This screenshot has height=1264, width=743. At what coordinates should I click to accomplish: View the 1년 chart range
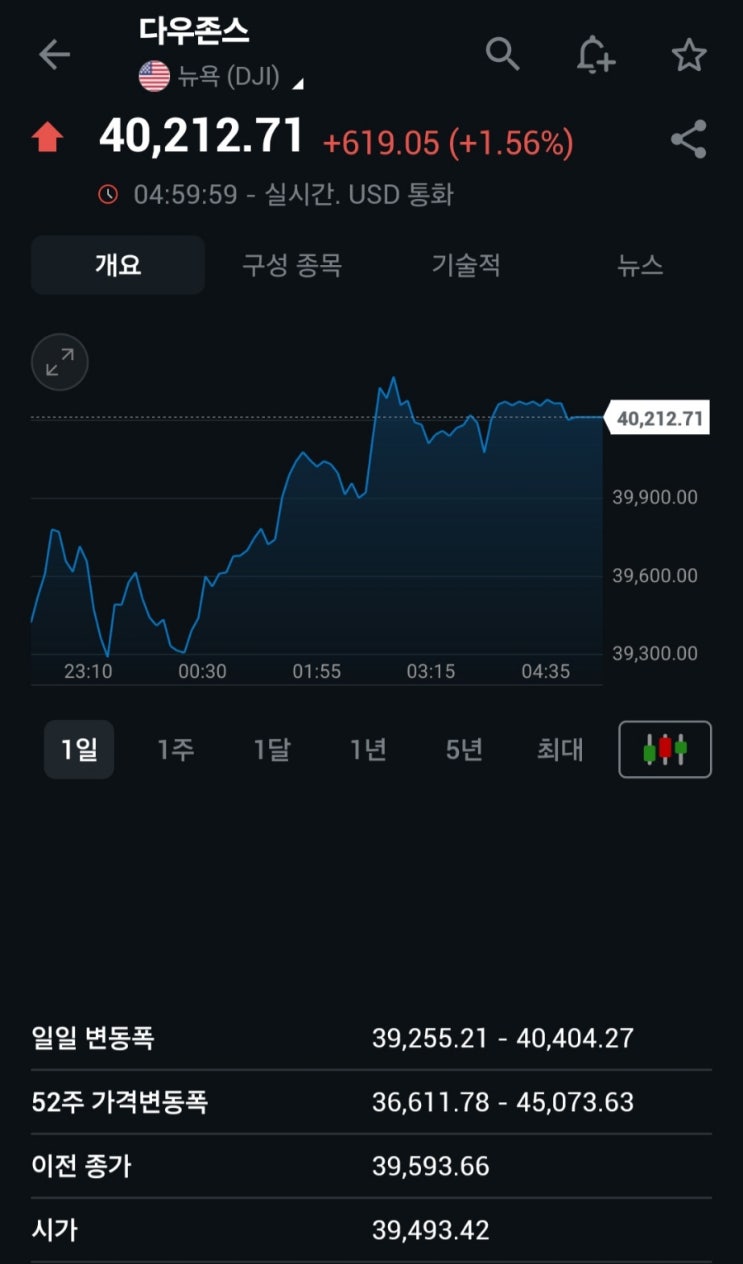[368, 749]
